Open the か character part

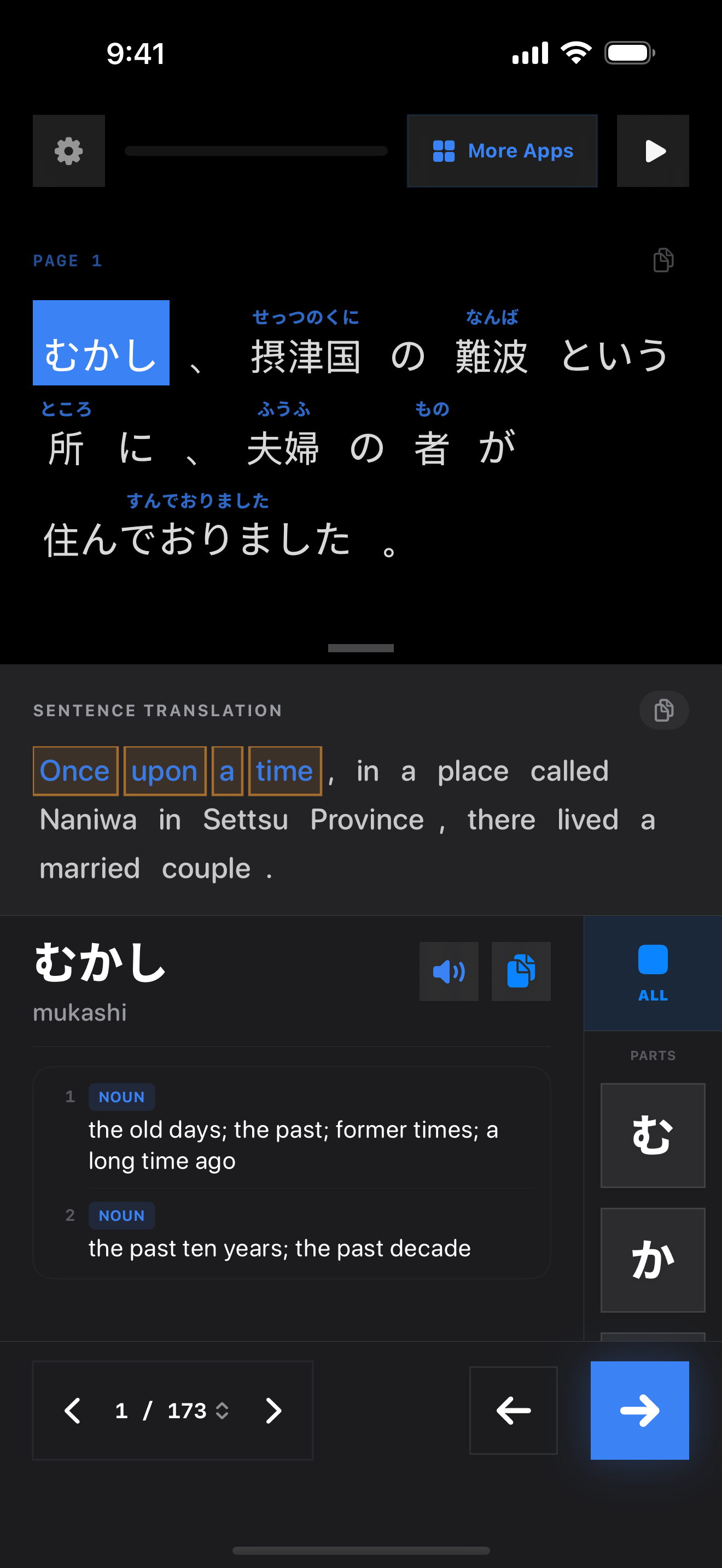pos(653,1260)
